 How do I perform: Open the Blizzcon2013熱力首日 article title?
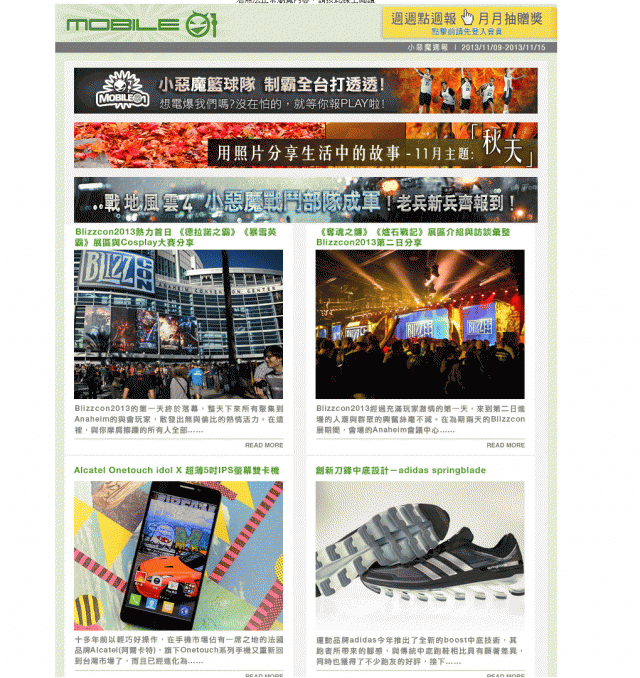coord(175,236)
